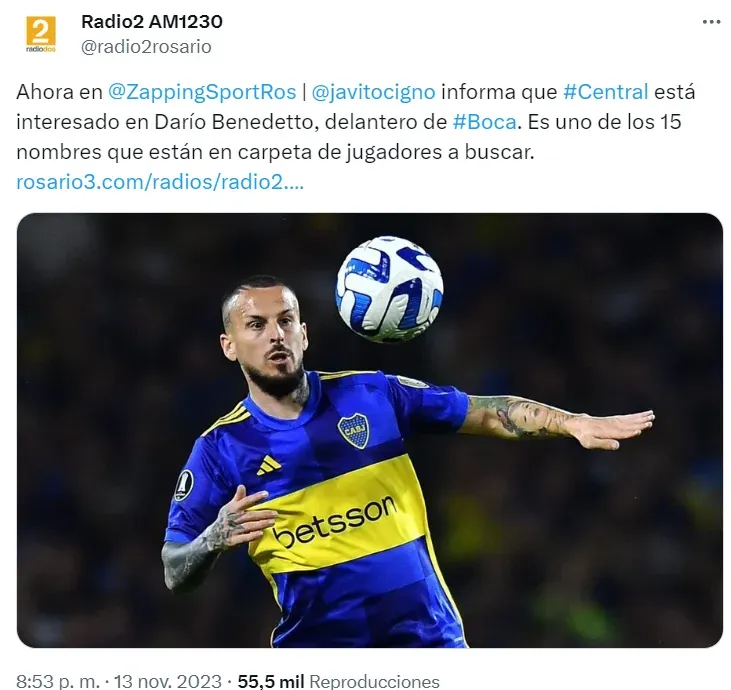731x690 pixels.
Task: Open the Boca player photo
Action: (x=369, y=430)
